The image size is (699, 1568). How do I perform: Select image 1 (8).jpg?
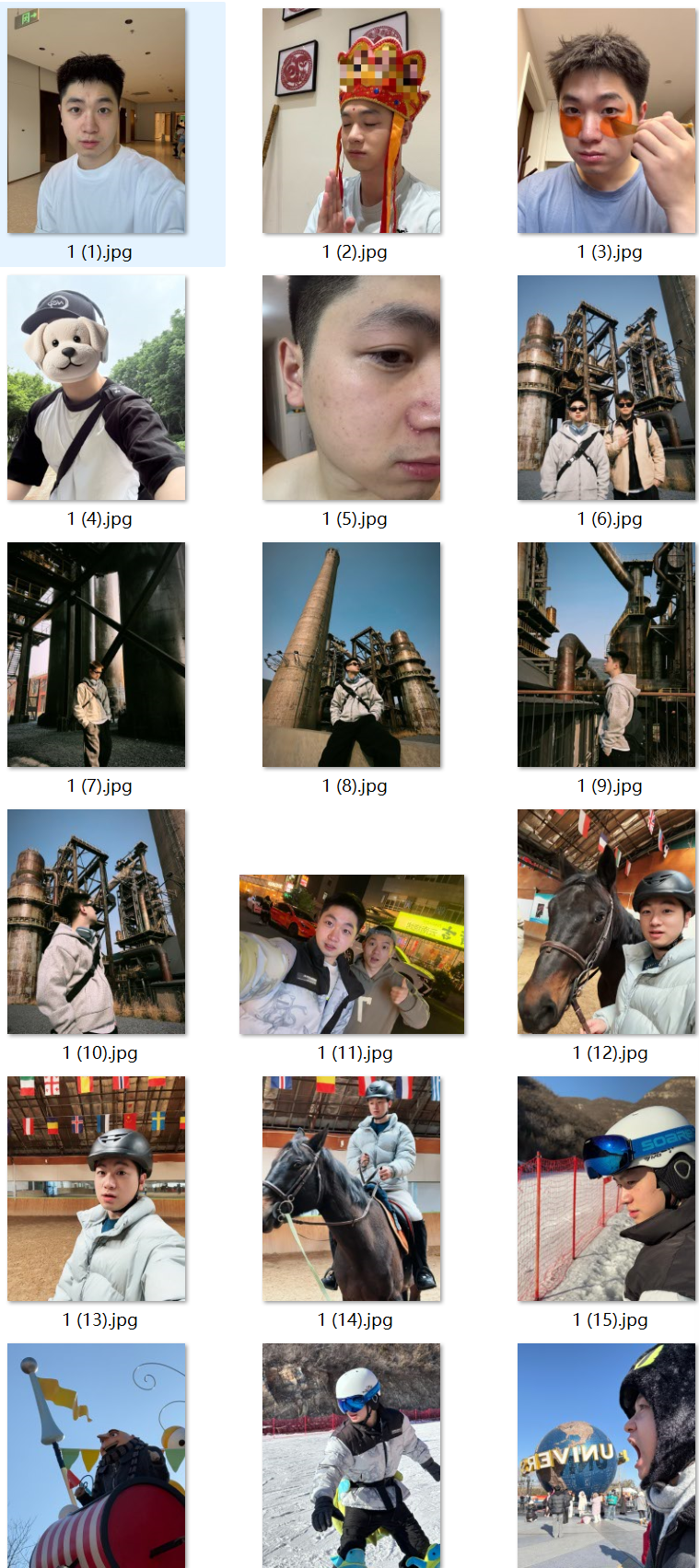coord(352,655)
